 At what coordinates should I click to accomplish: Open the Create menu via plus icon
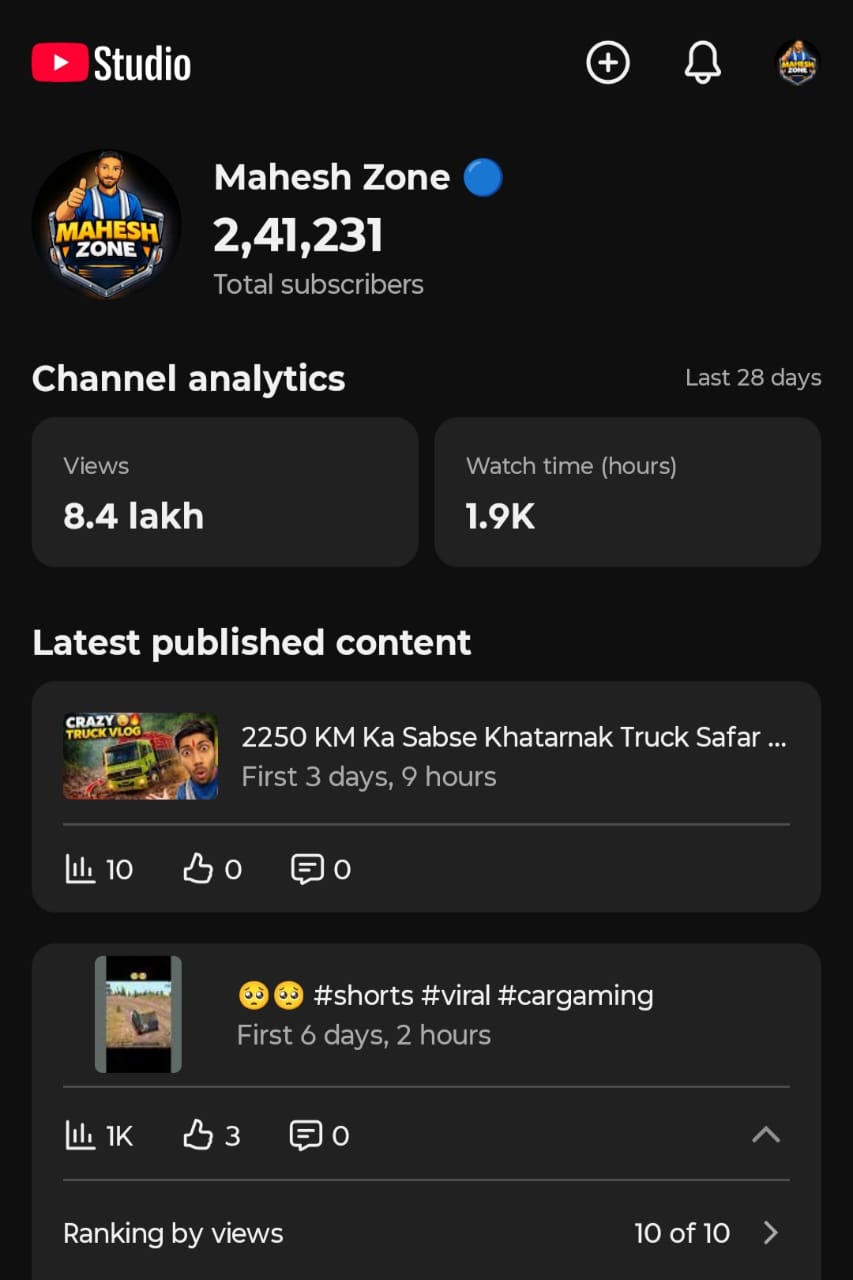(x=607, y=62)
